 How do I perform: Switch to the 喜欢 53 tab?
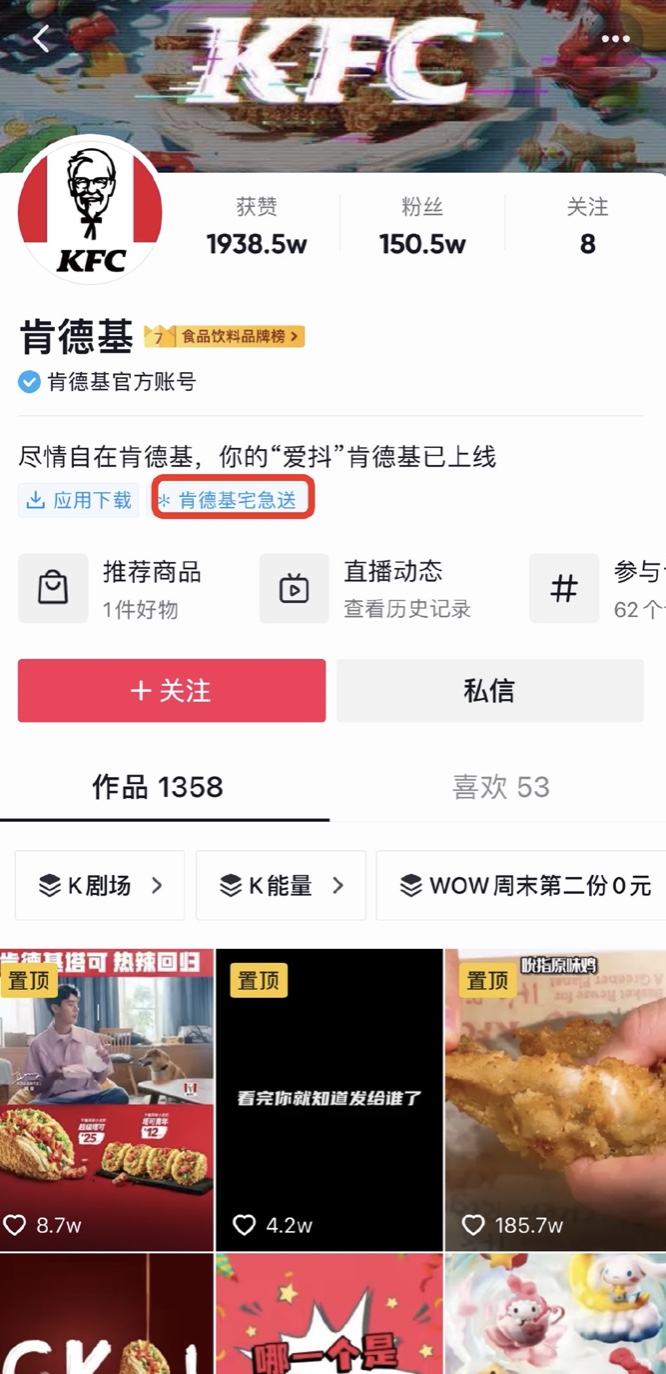click(x=500, y=787)
